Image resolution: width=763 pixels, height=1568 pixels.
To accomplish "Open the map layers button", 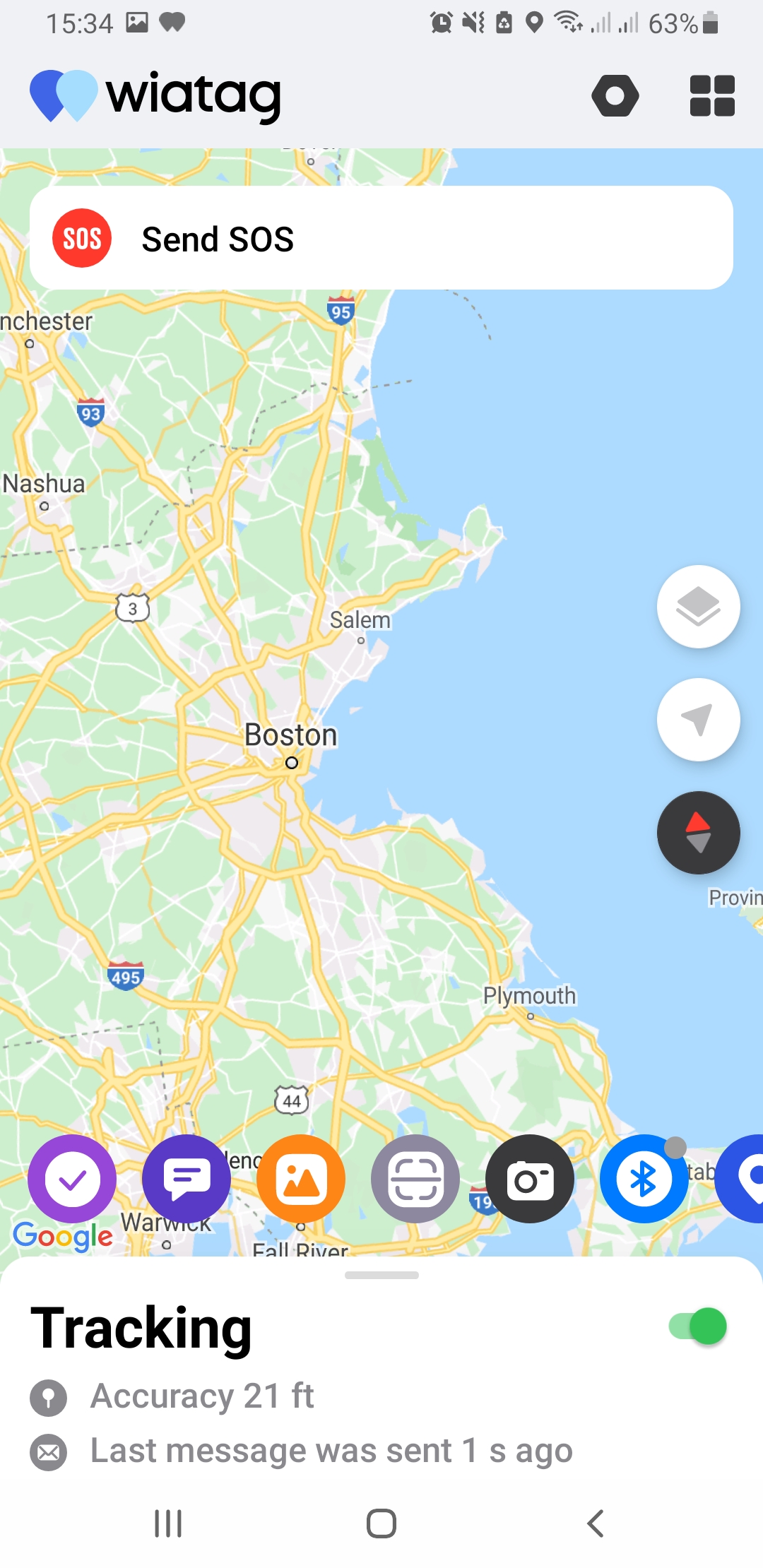I will (698, 607).
